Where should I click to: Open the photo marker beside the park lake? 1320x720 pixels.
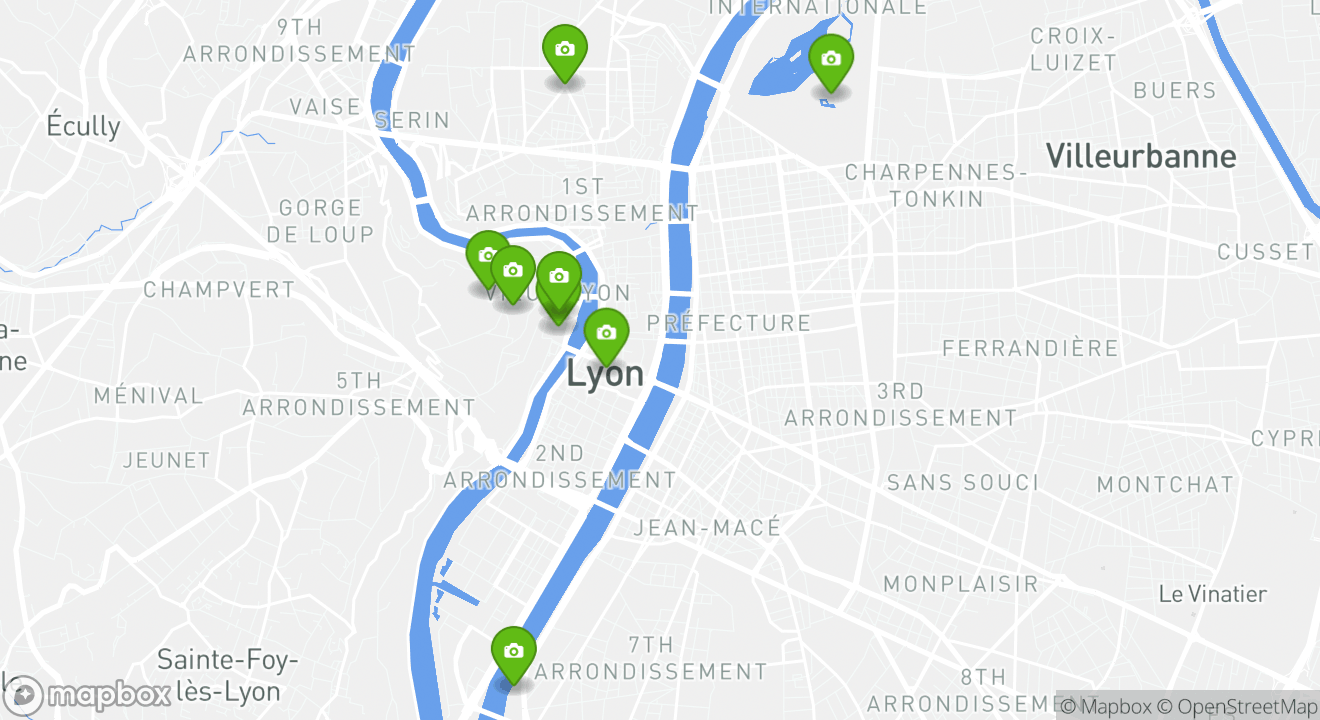click(x=830, y=60)
